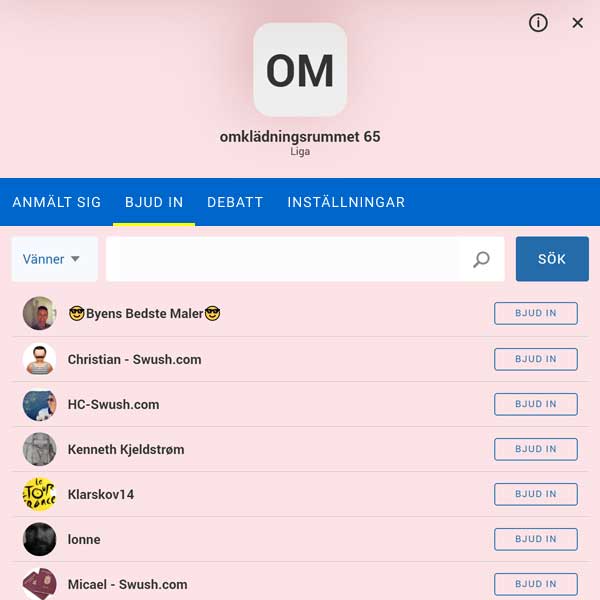600x600 pixels.
Task: Invite Christian - Swush.com
Action: (536, 359)
